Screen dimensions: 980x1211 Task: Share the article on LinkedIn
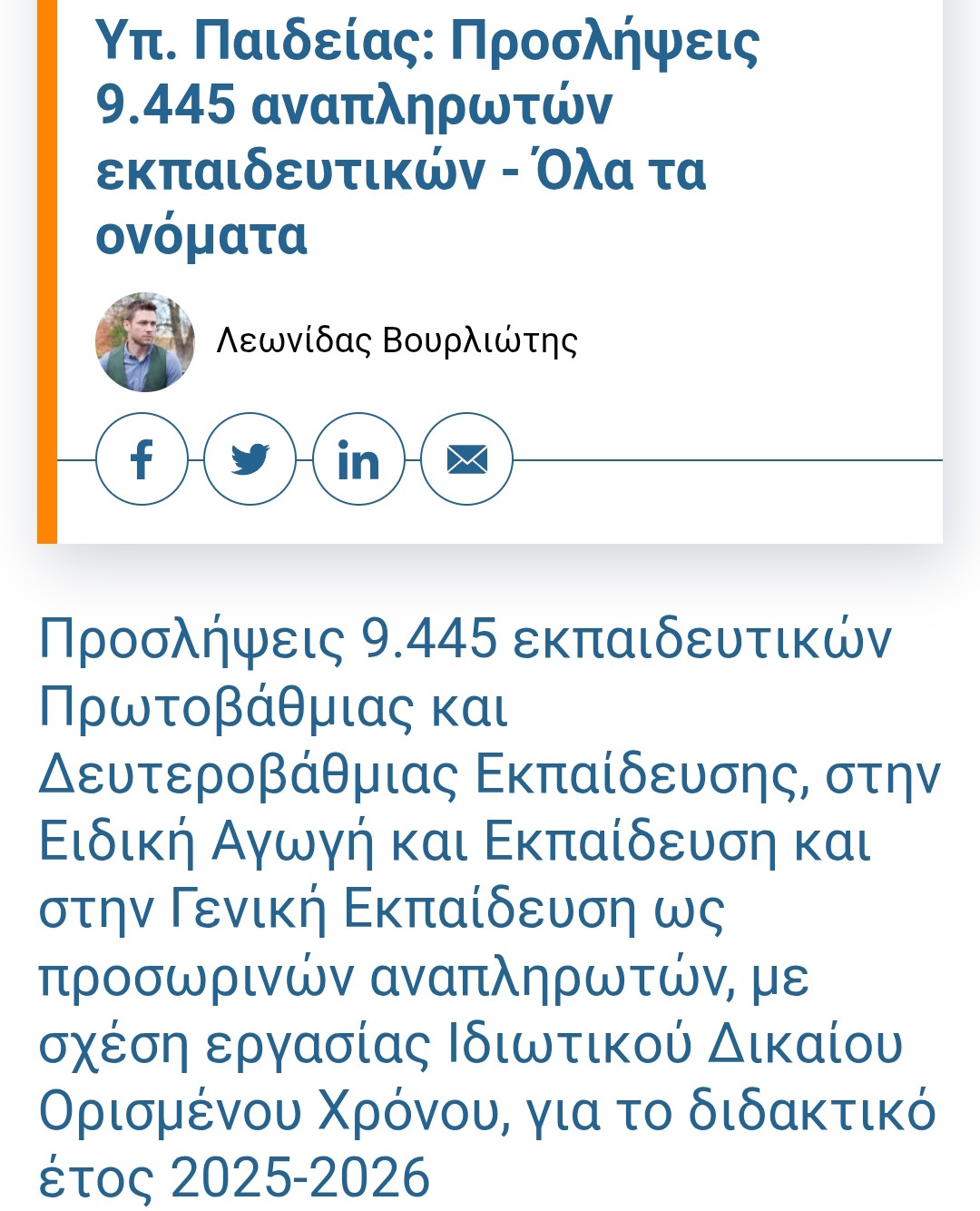tap(358, 459)
